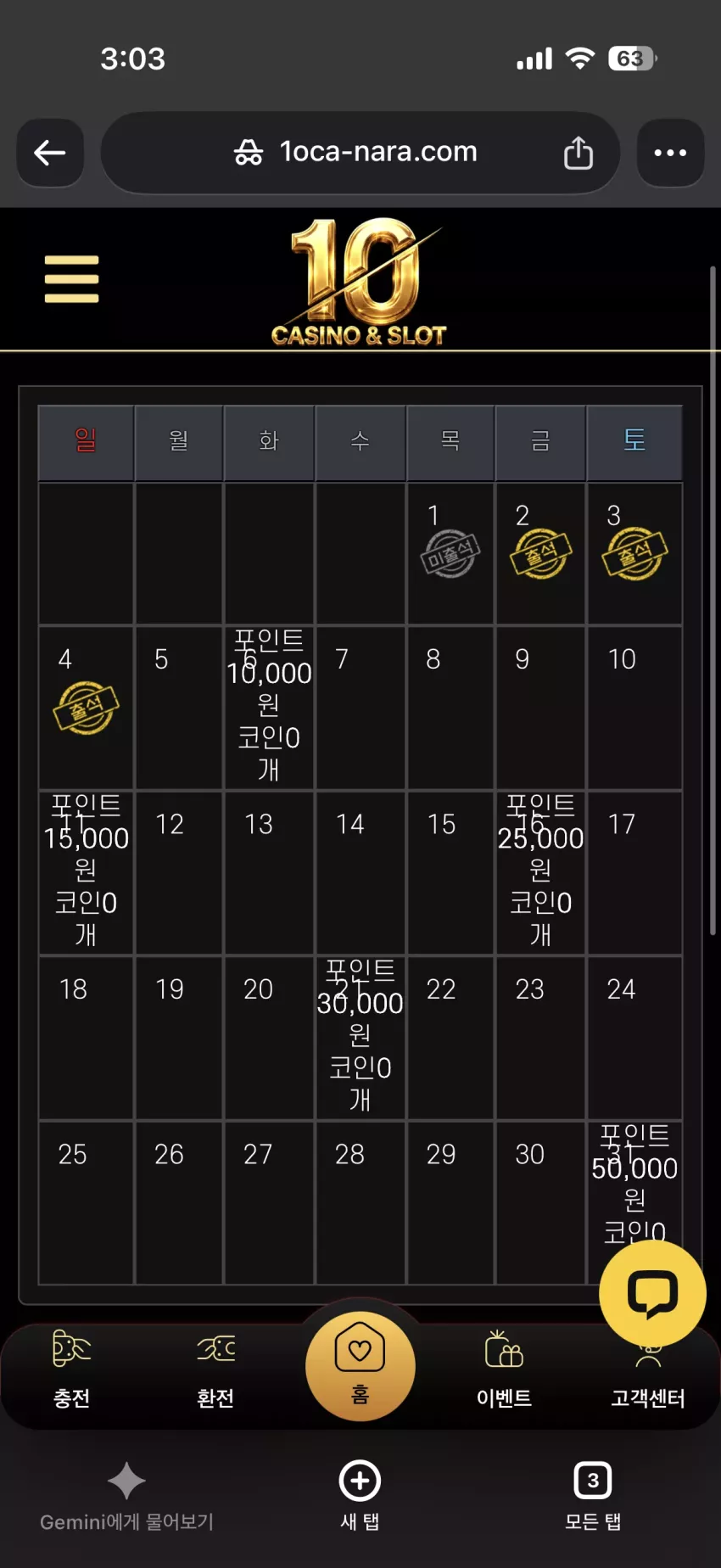
Task: Open the yellow live chat bubble
Action: (652, 1293)
